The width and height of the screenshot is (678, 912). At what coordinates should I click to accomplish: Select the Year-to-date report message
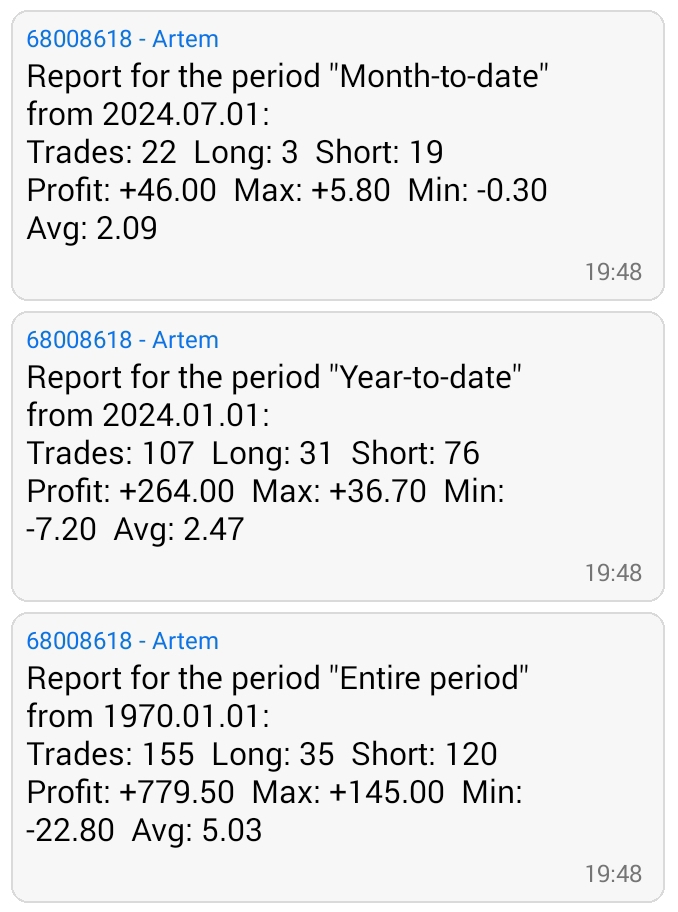tap(338, 456)
